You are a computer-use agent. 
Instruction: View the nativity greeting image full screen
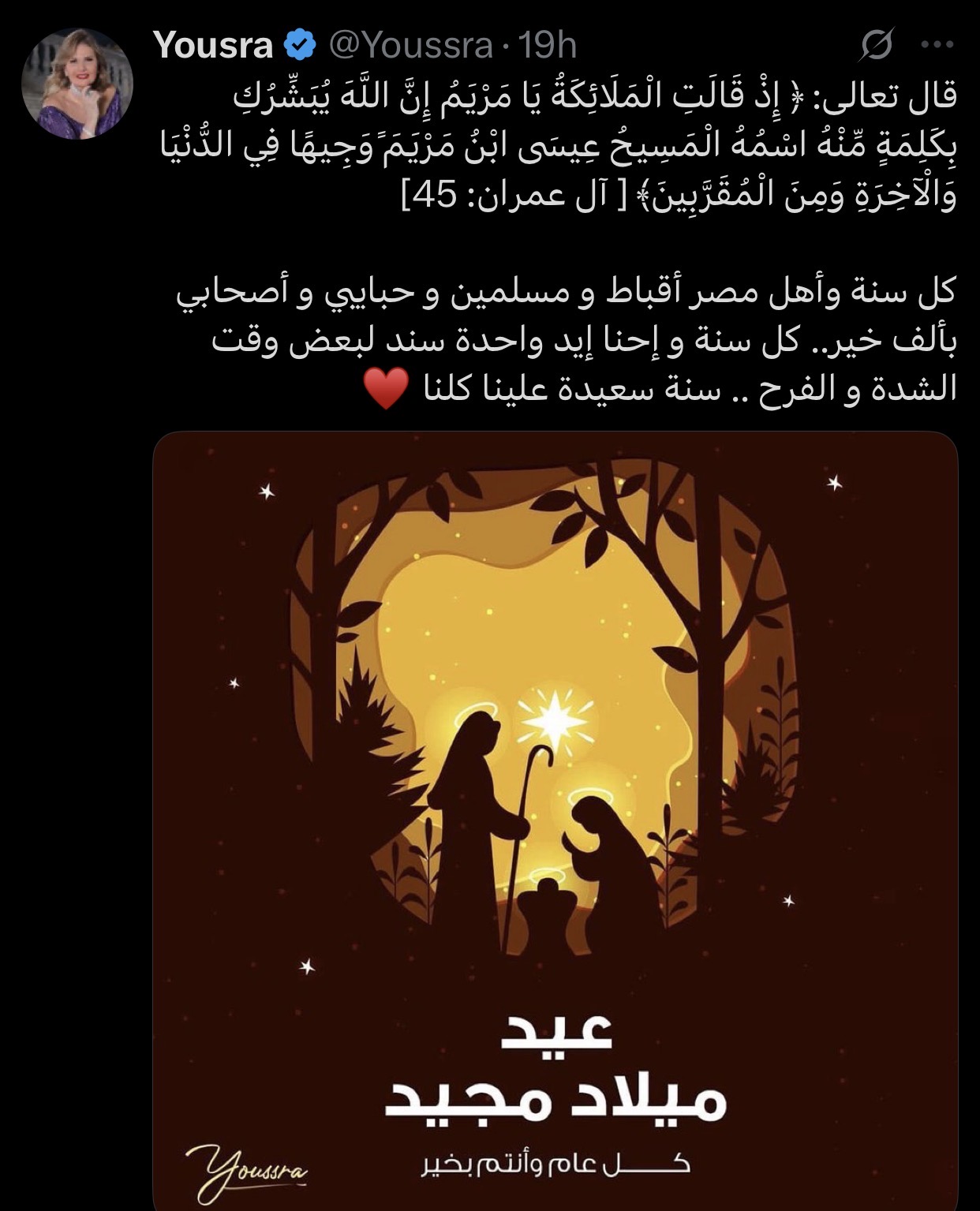point(555,820)
